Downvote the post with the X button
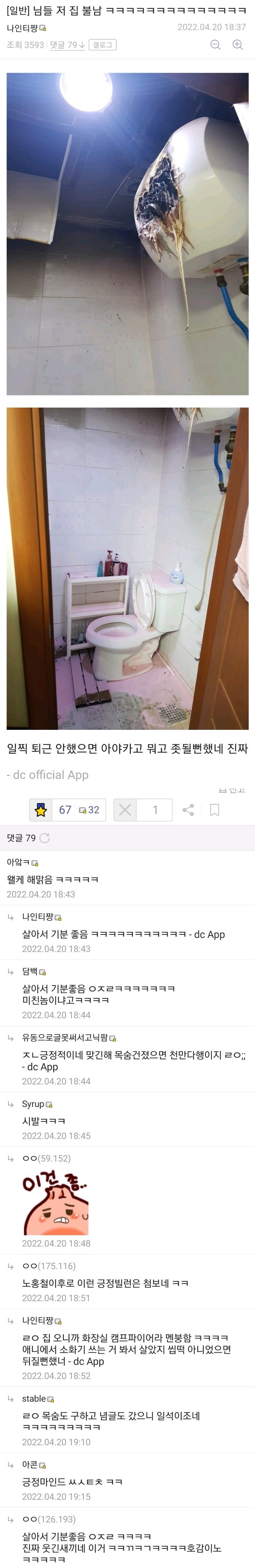 coord(125,809)
